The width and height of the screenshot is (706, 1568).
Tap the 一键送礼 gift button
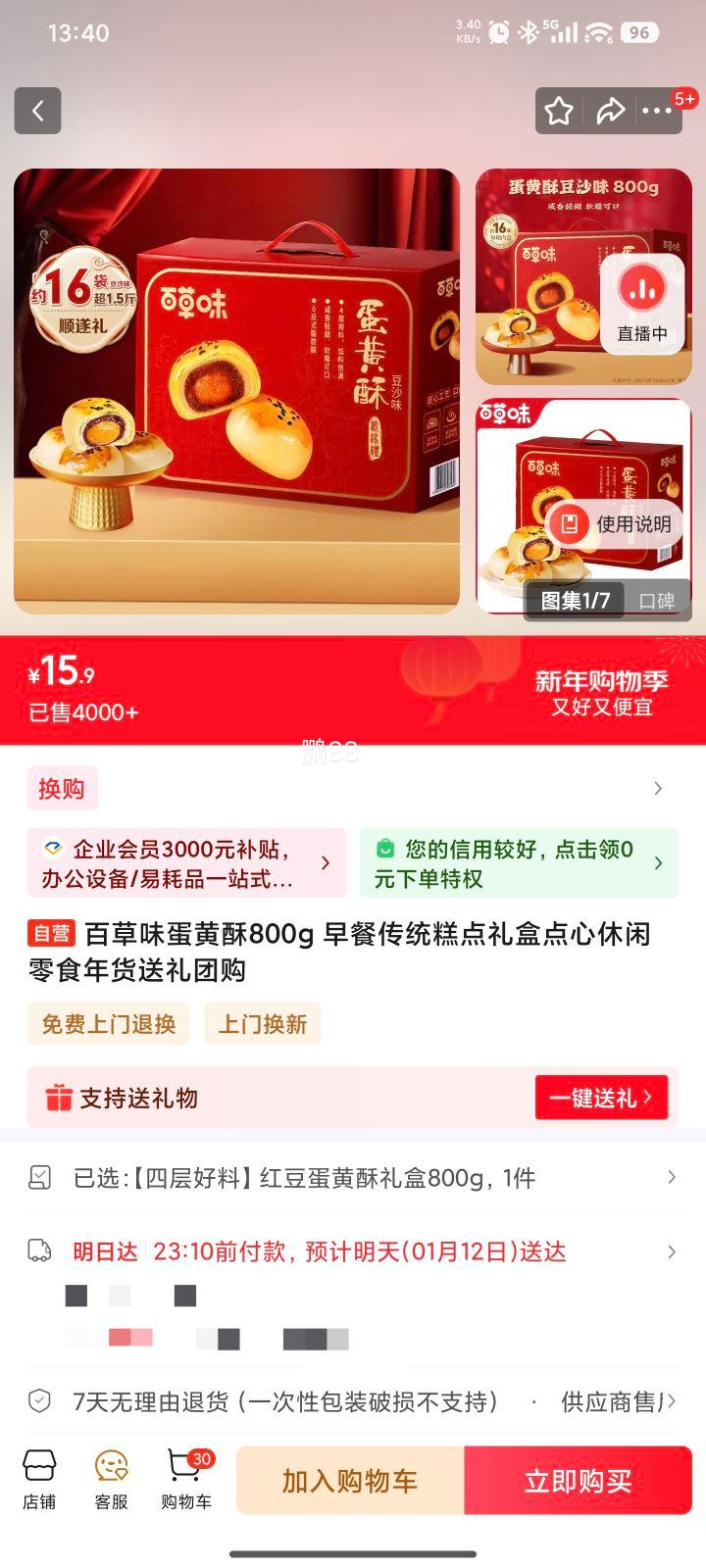pyautogui.click(x=601, y=1098)
